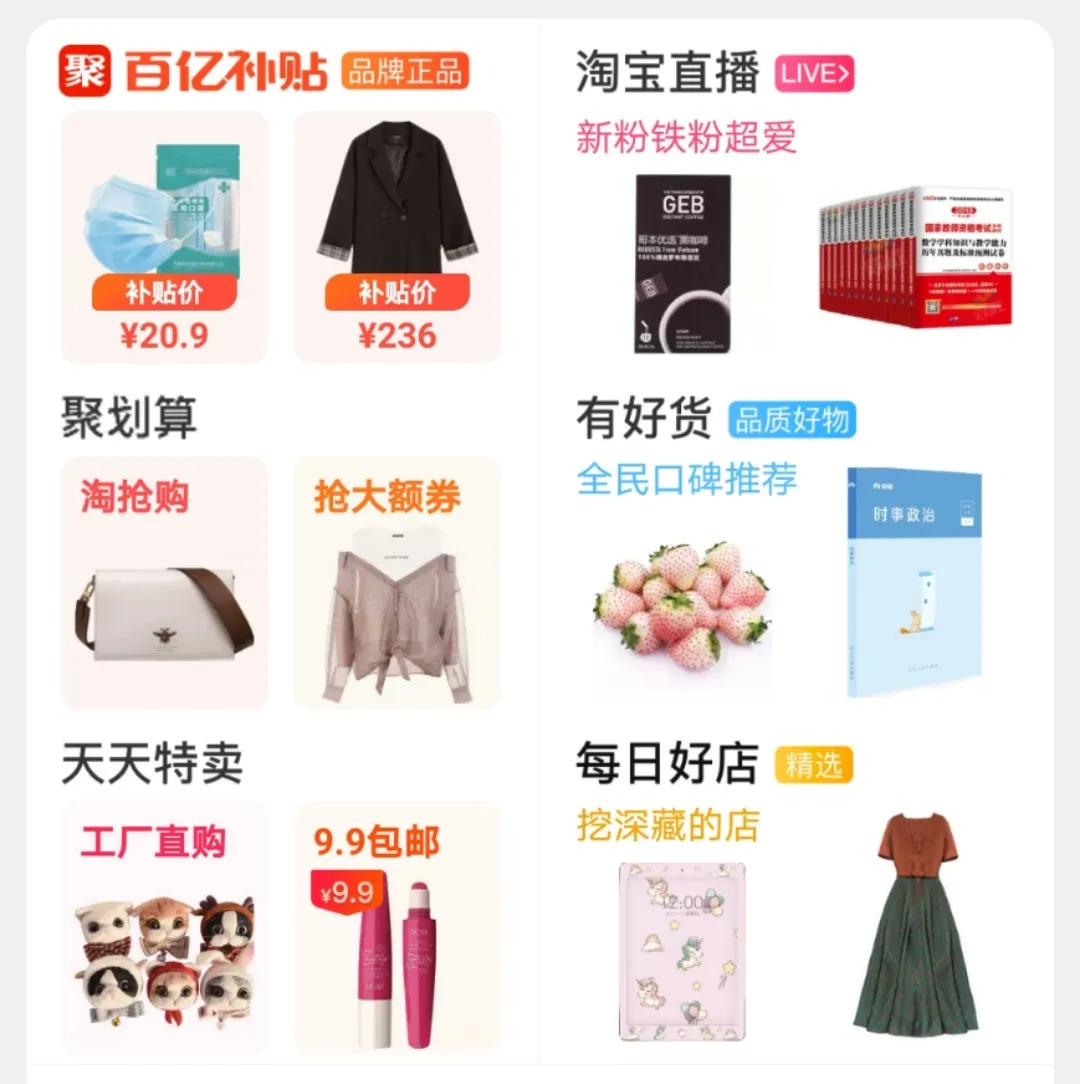
Task: Tap the 品质好物 tag beside 有好货
Action: [x=792, y=420]
